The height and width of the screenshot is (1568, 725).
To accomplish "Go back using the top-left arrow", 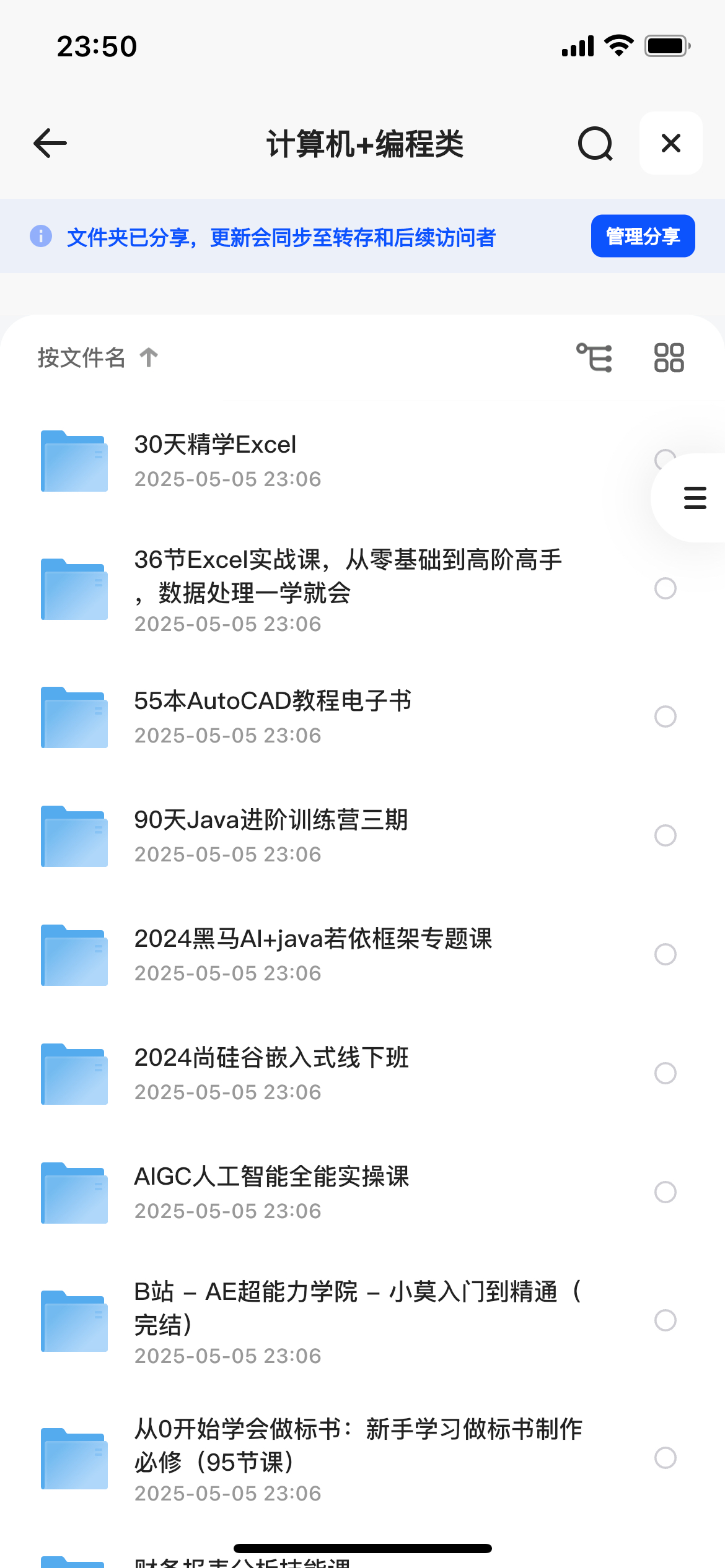I will tap(50, 144).
